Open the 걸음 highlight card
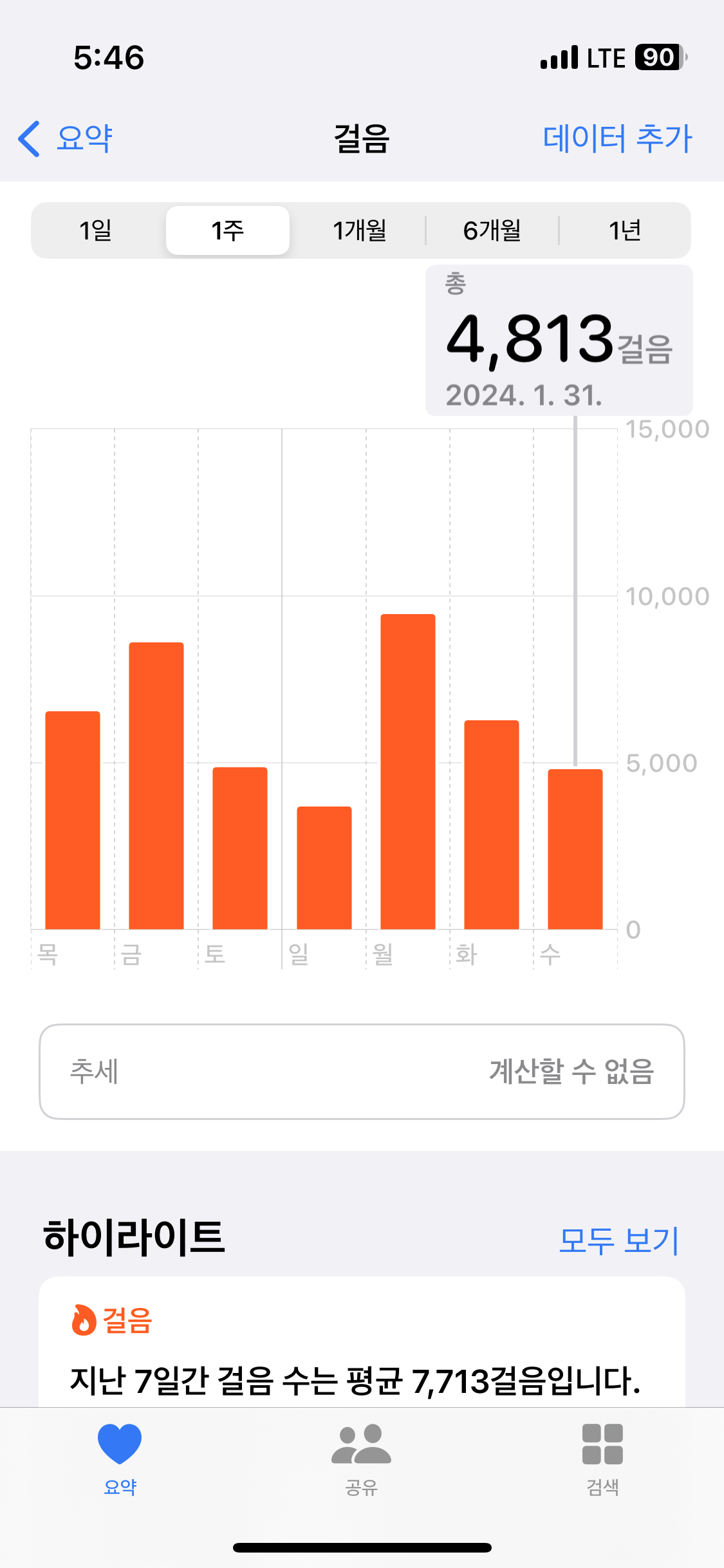 [x=362, y=1345]
